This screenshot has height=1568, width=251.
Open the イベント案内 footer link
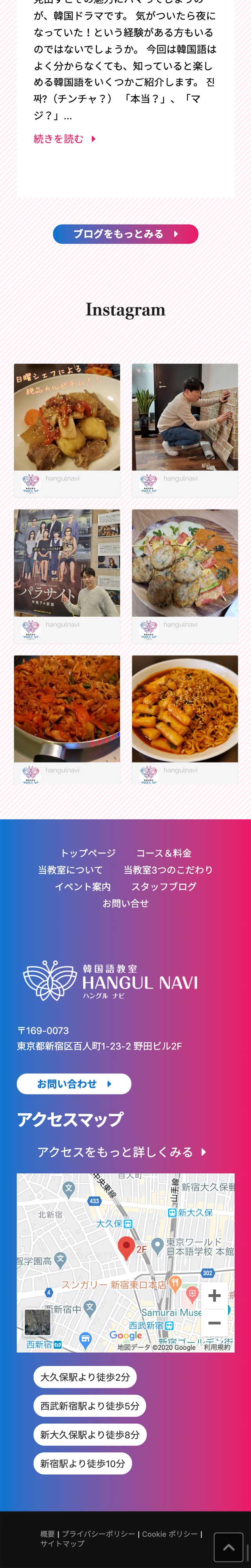coord(83,886)
